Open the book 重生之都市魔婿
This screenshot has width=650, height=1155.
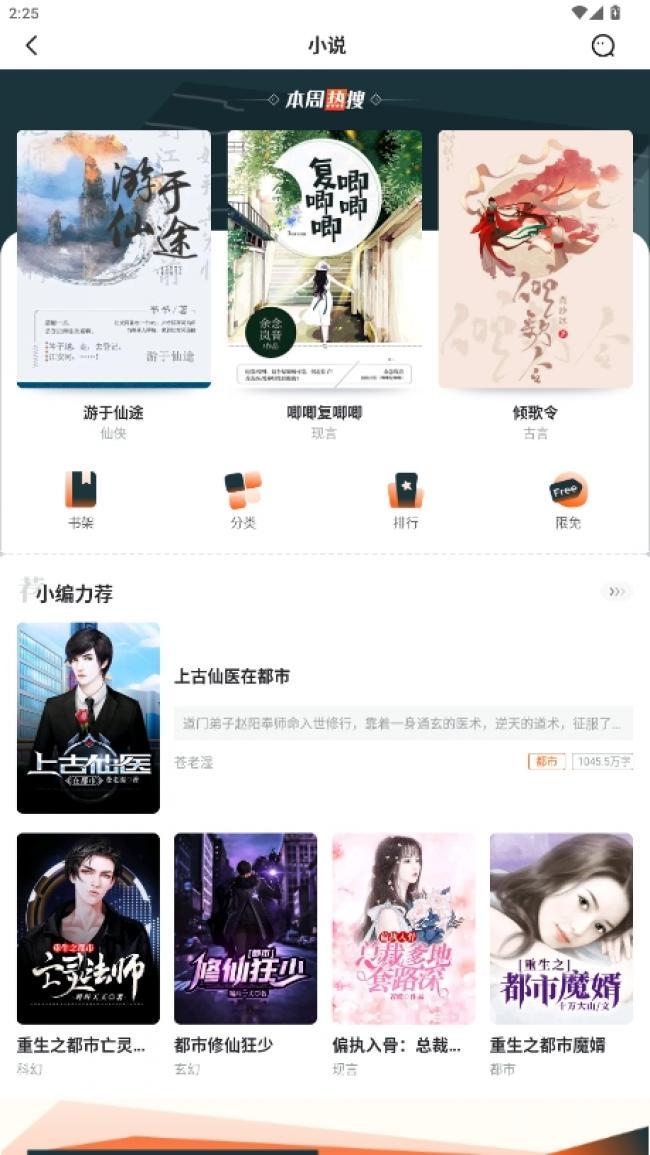coord(561,928)
